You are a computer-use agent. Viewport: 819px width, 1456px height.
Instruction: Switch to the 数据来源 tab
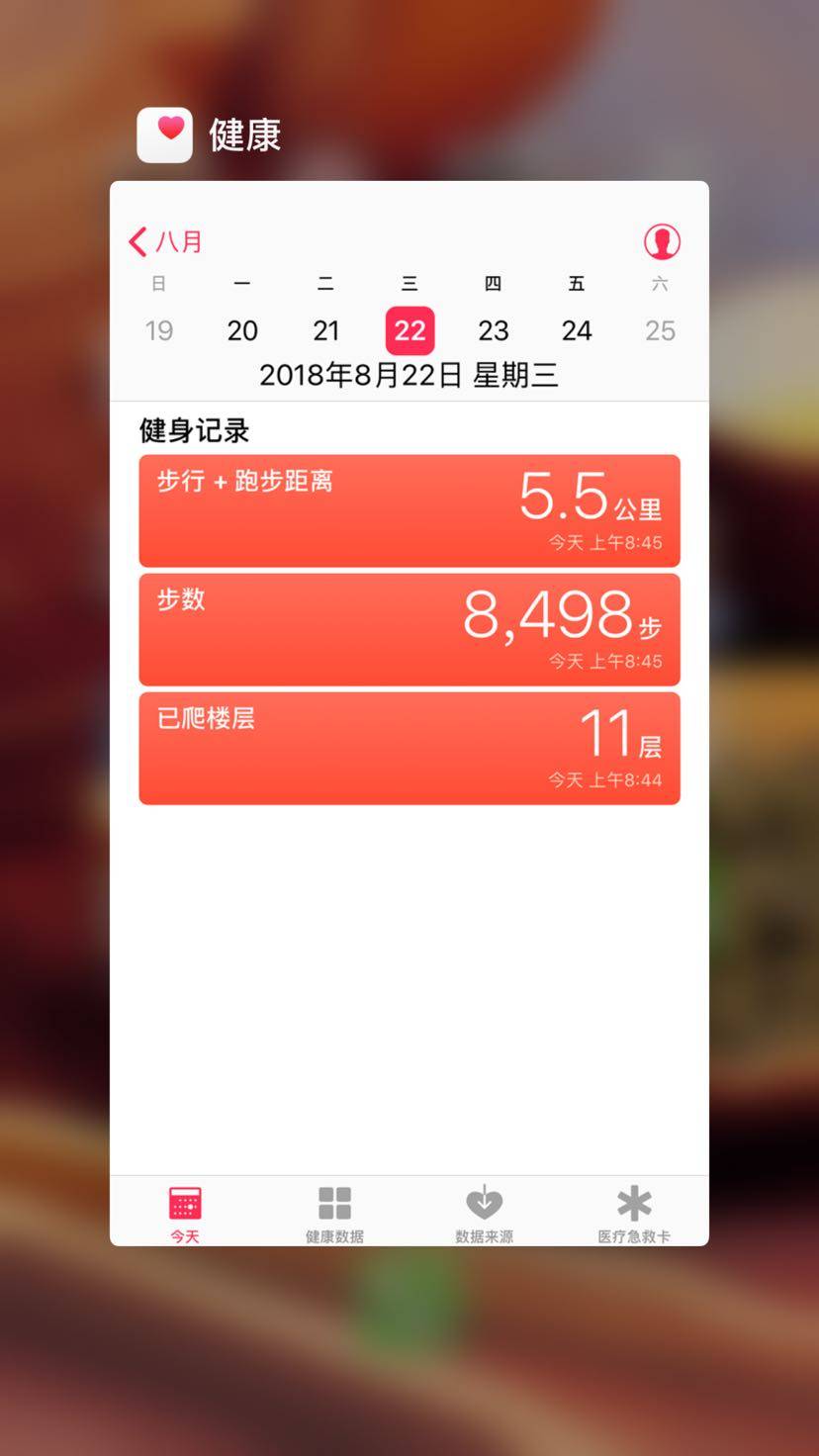(484, 1214)
